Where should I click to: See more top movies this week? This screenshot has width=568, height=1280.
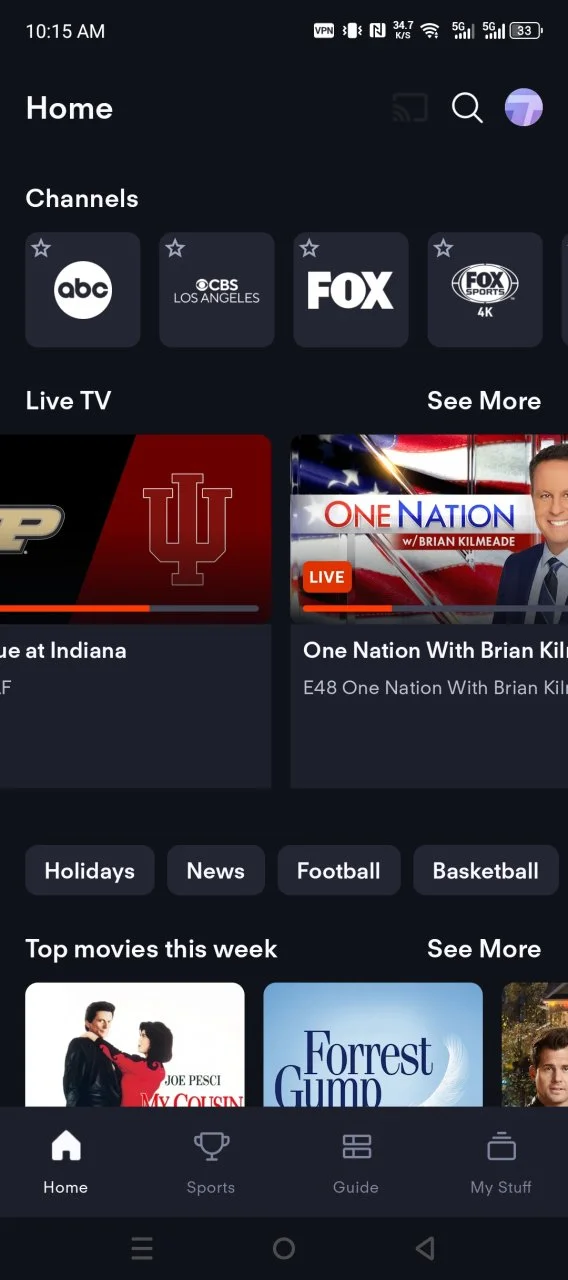point(484,949)
